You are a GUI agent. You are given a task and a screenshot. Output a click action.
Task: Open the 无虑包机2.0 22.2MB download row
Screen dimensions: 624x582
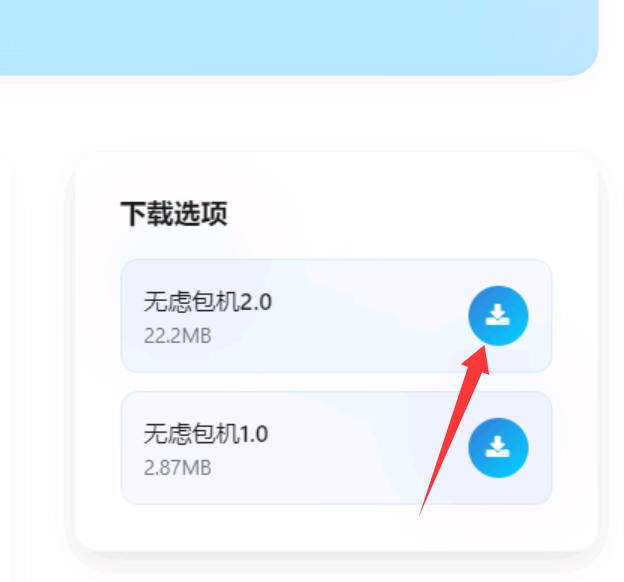pos(290,316)
